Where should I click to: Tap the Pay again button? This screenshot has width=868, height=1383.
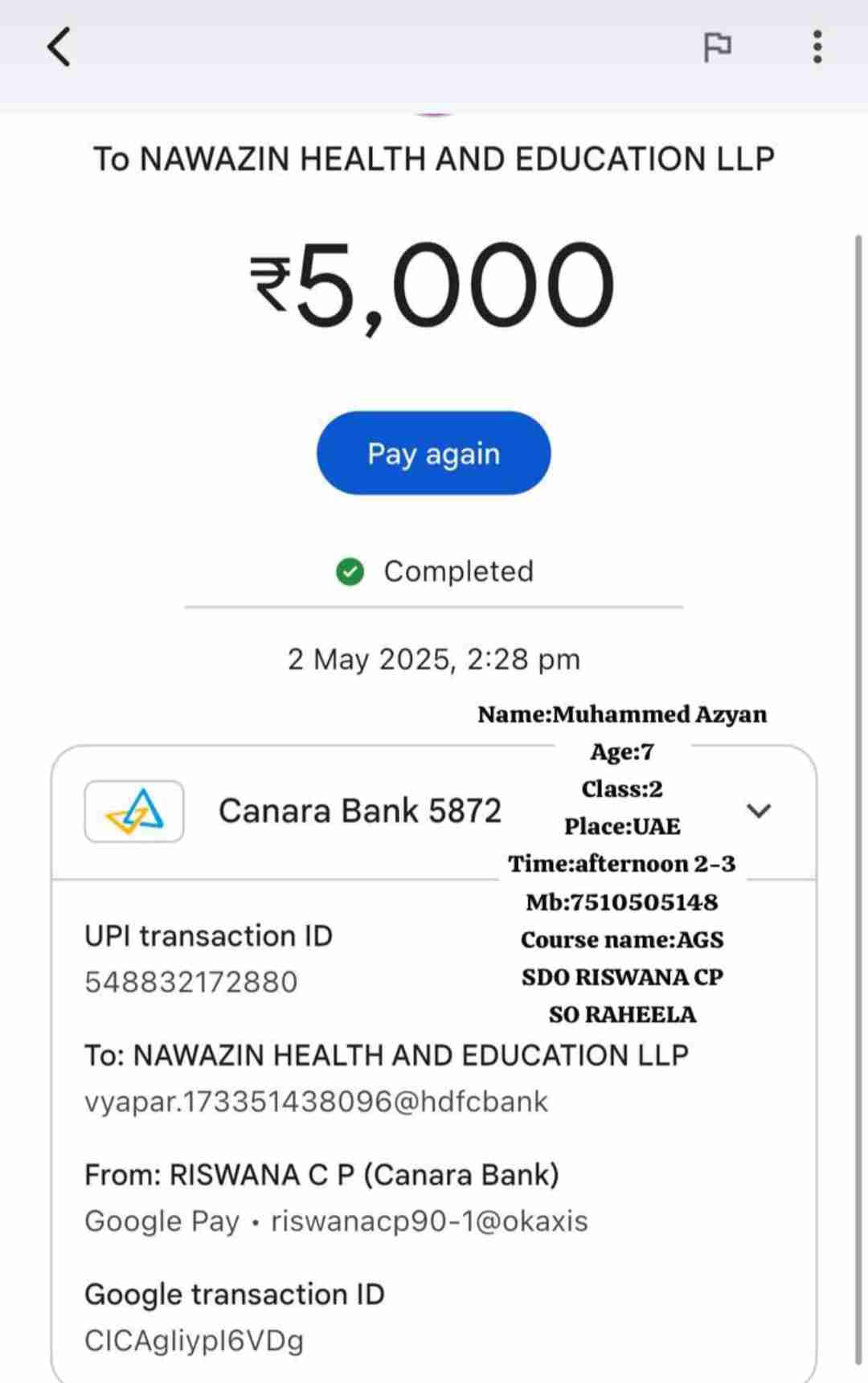click(434, 453)
